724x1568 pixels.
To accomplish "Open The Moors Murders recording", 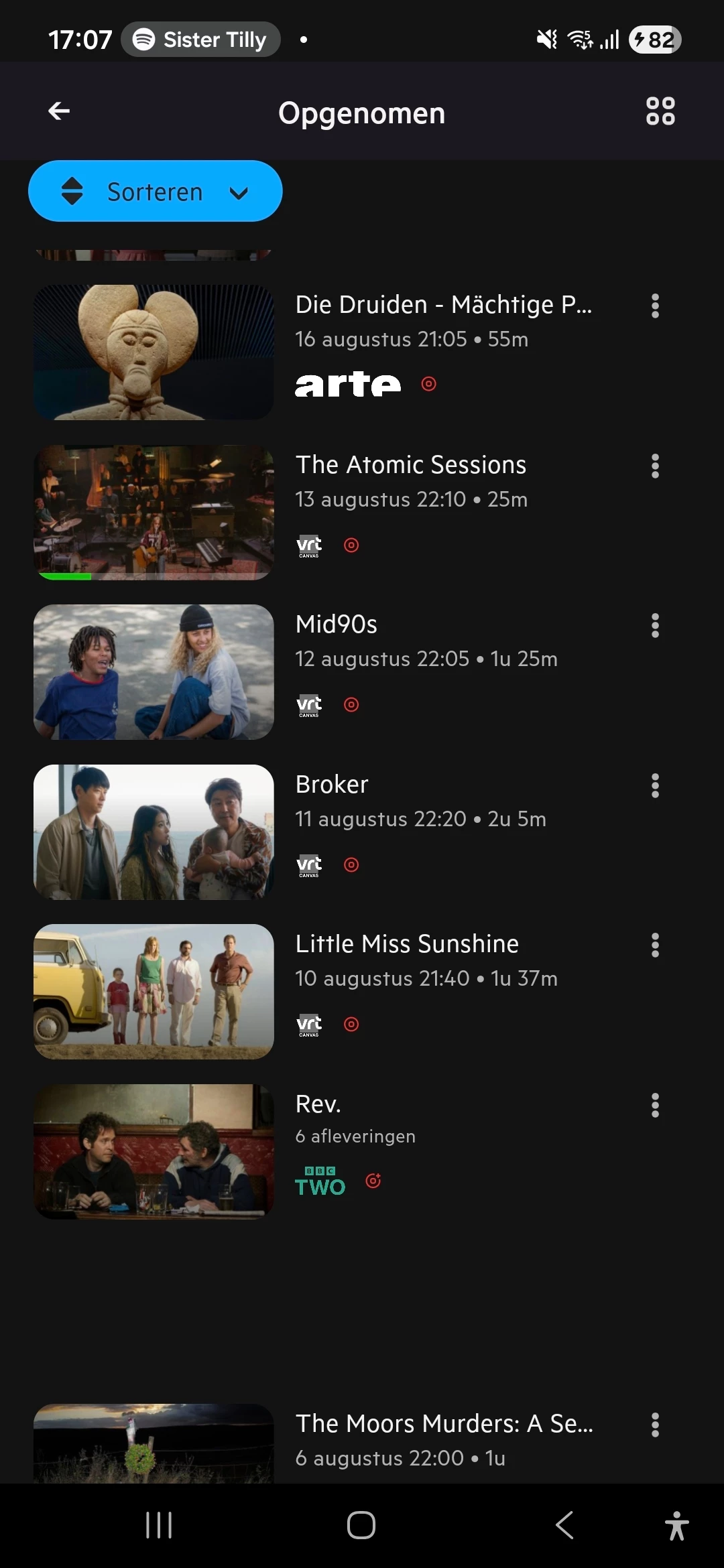I will point(154,1442).
